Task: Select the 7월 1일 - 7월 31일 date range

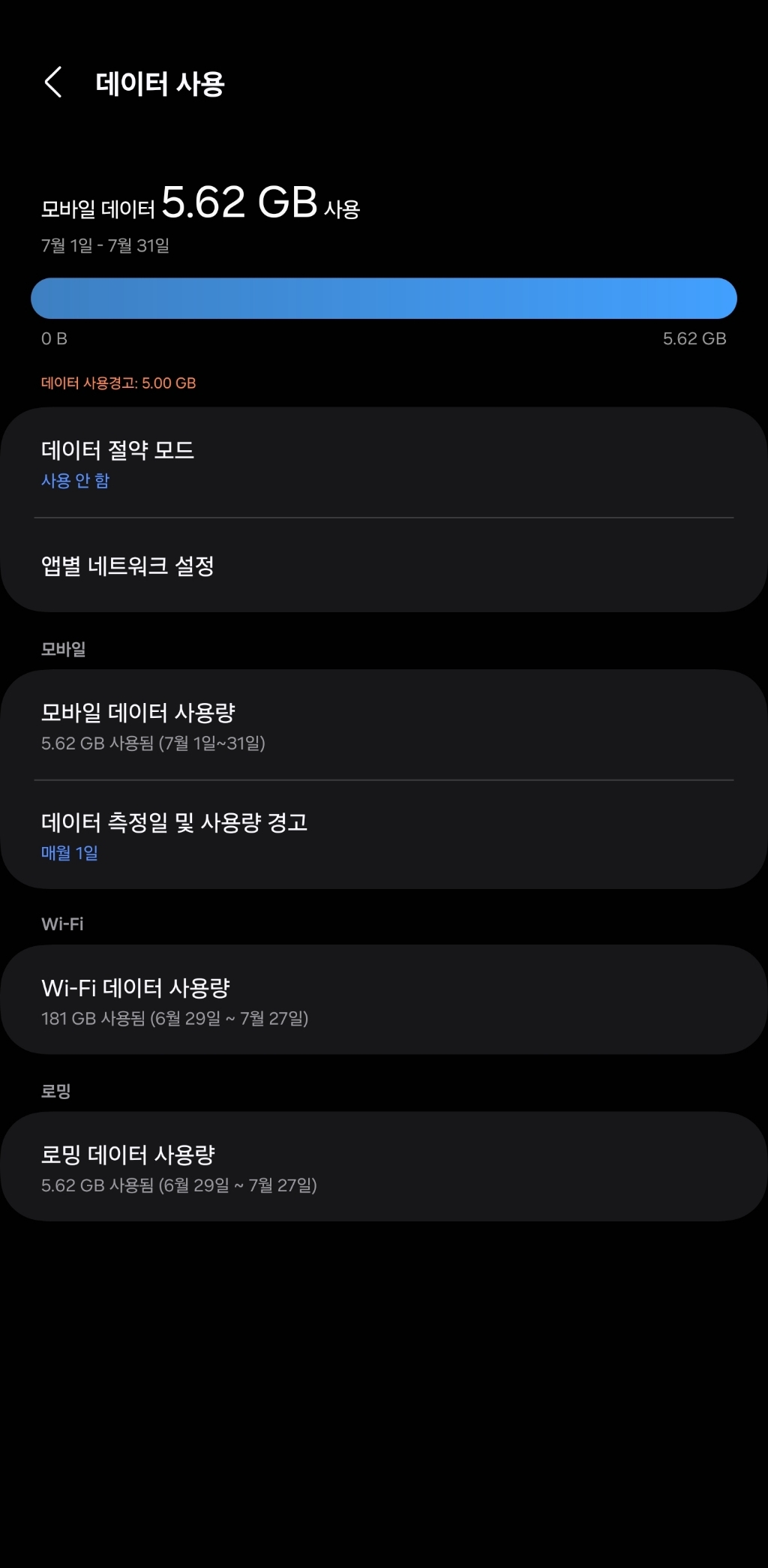Action: point(105,245)
